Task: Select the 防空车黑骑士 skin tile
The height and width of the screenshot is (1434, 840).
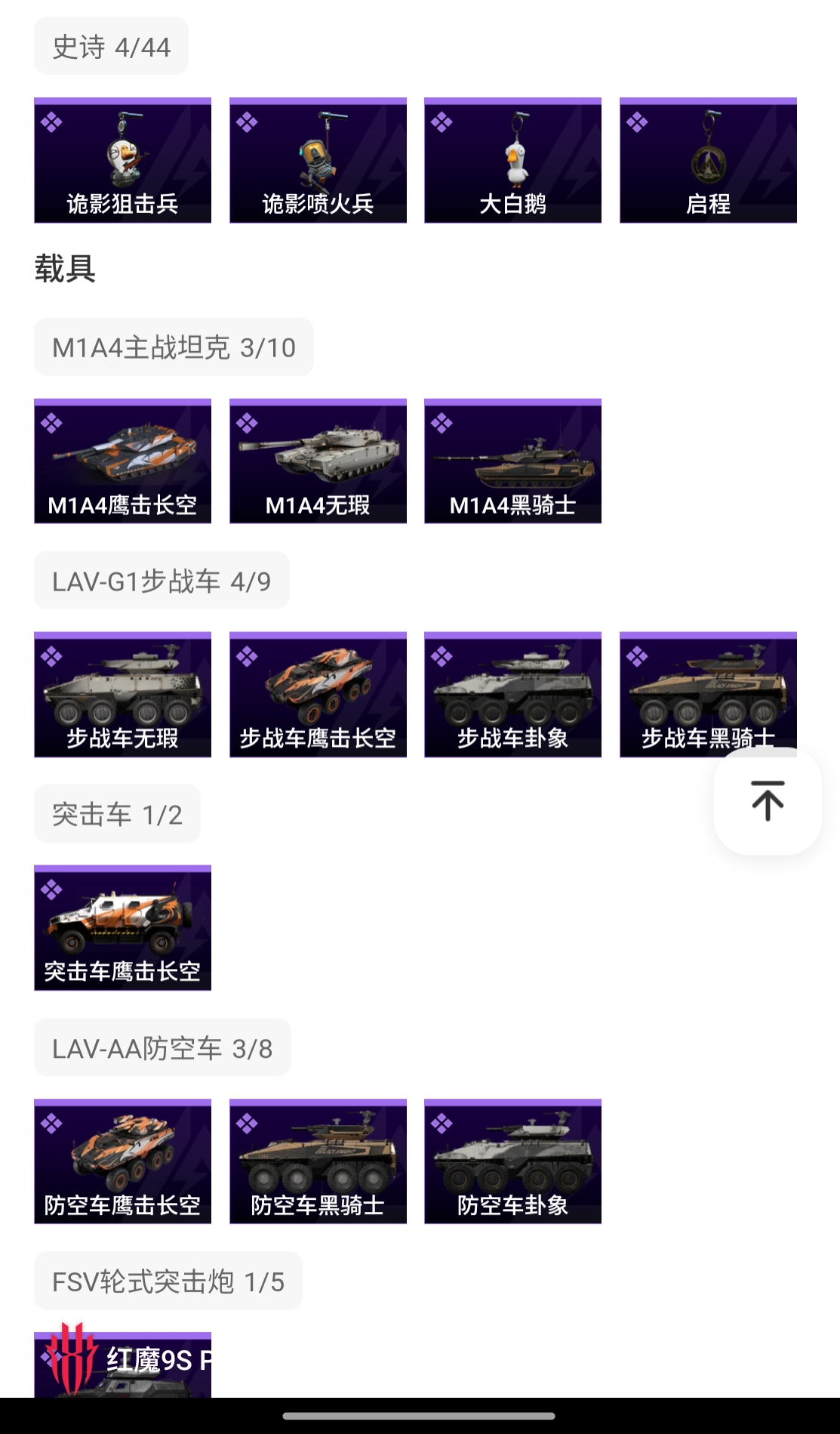Action: coord(318,1161)
